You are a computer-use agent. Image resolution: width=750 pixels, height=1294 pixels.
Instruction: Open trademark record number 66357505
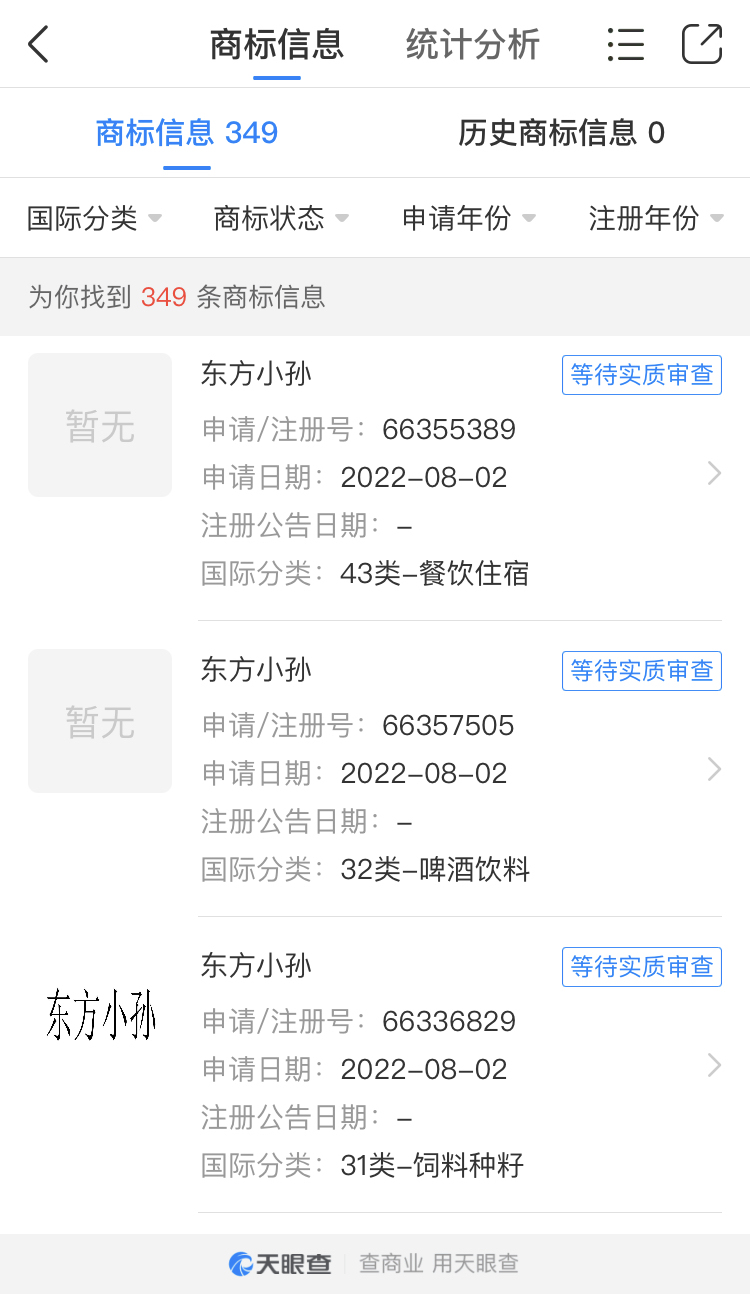375,769
